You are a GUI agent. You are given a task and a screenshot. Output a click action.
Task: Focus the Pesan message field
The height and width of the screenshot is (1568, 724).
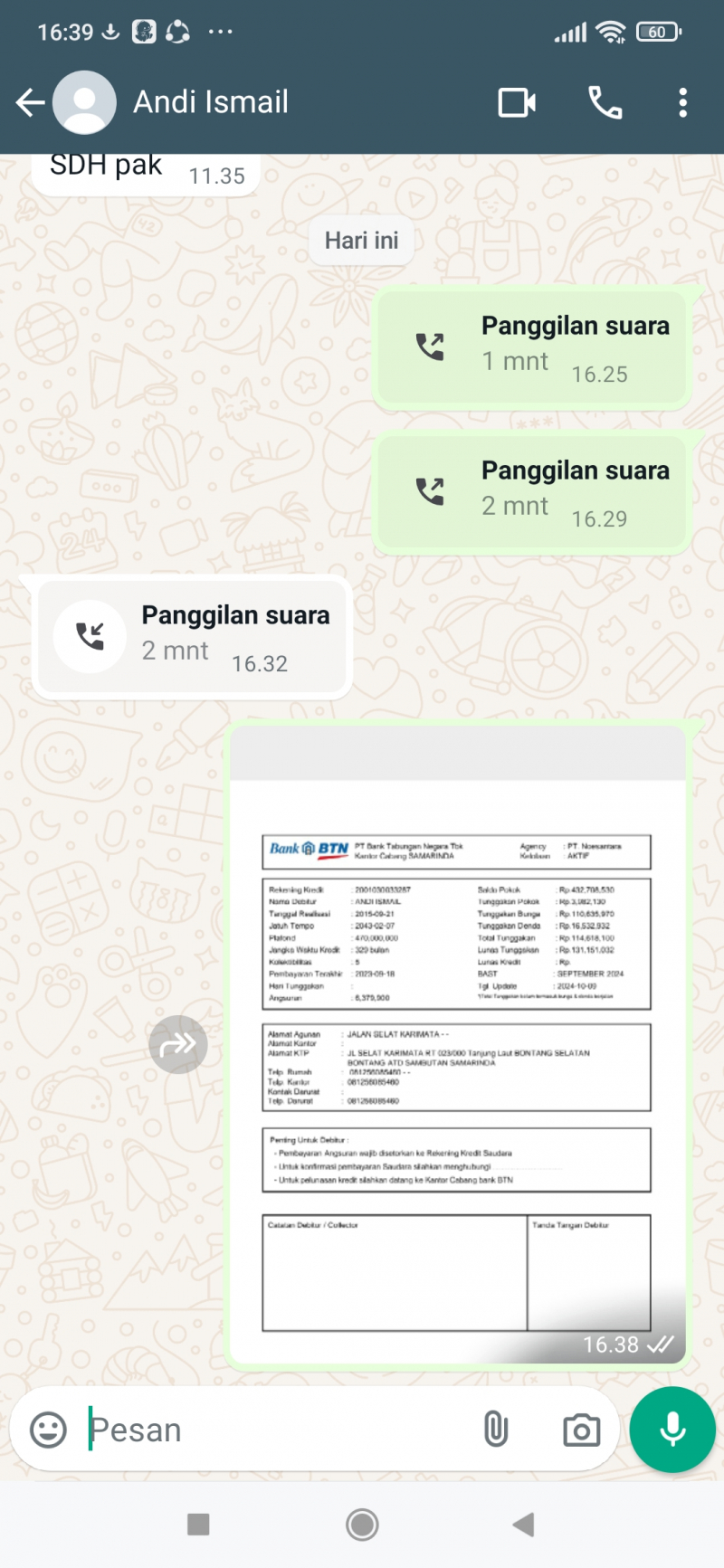tap(271, 1430)
